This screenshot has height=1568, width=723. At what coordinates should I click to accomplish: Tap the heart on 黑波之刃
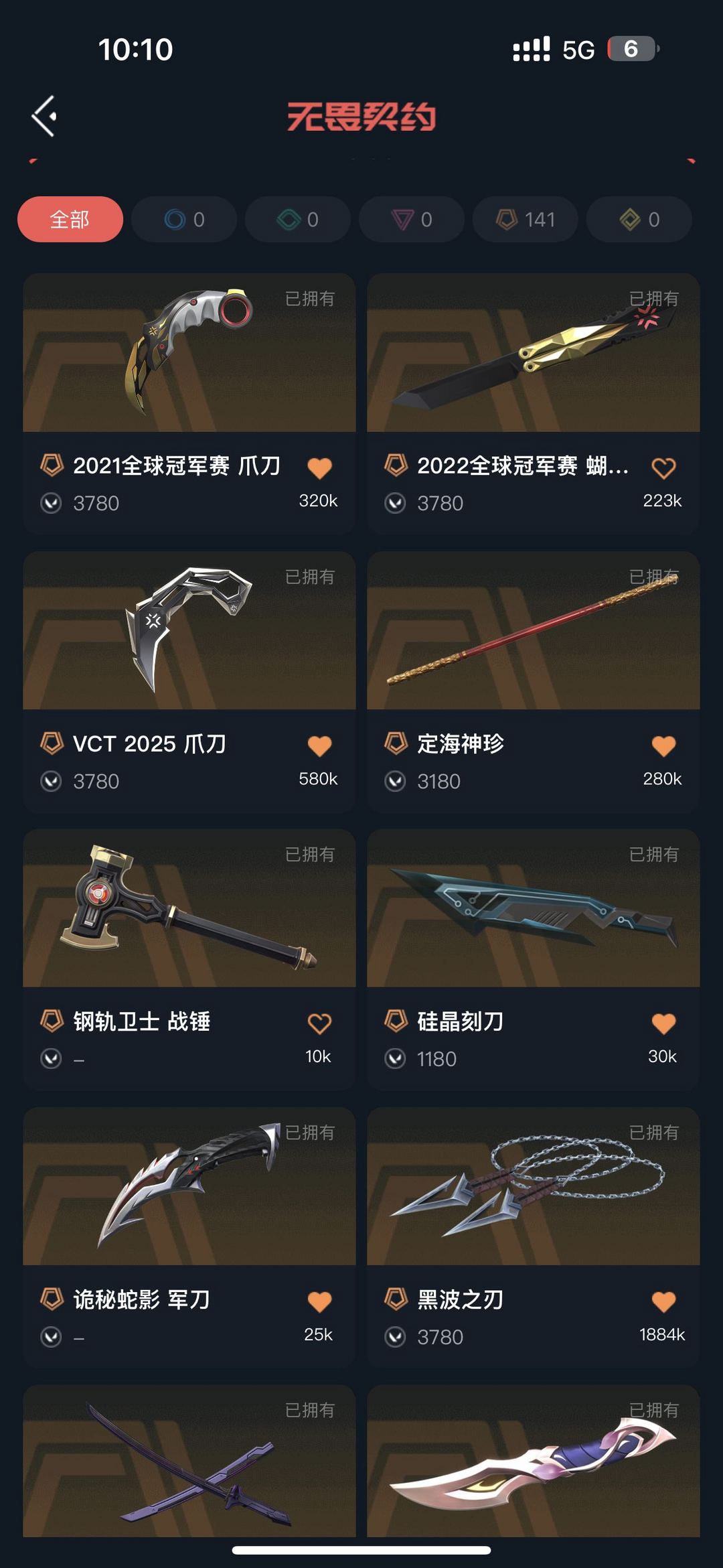(663, 1301)
